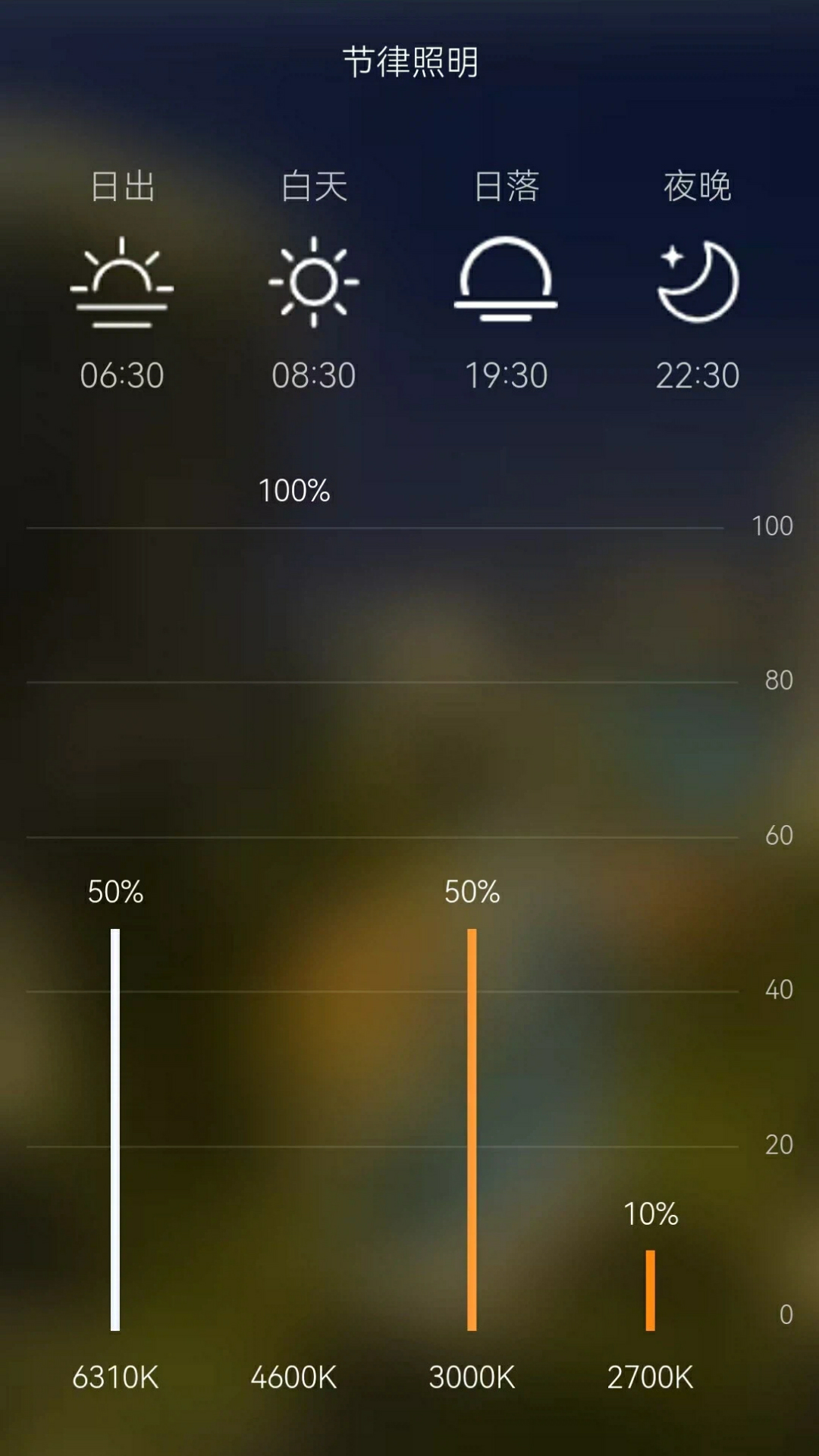Tap the white 50% brightness bar at 6310K
This screenshot has height=1456, width=819.
point(115,1129)
